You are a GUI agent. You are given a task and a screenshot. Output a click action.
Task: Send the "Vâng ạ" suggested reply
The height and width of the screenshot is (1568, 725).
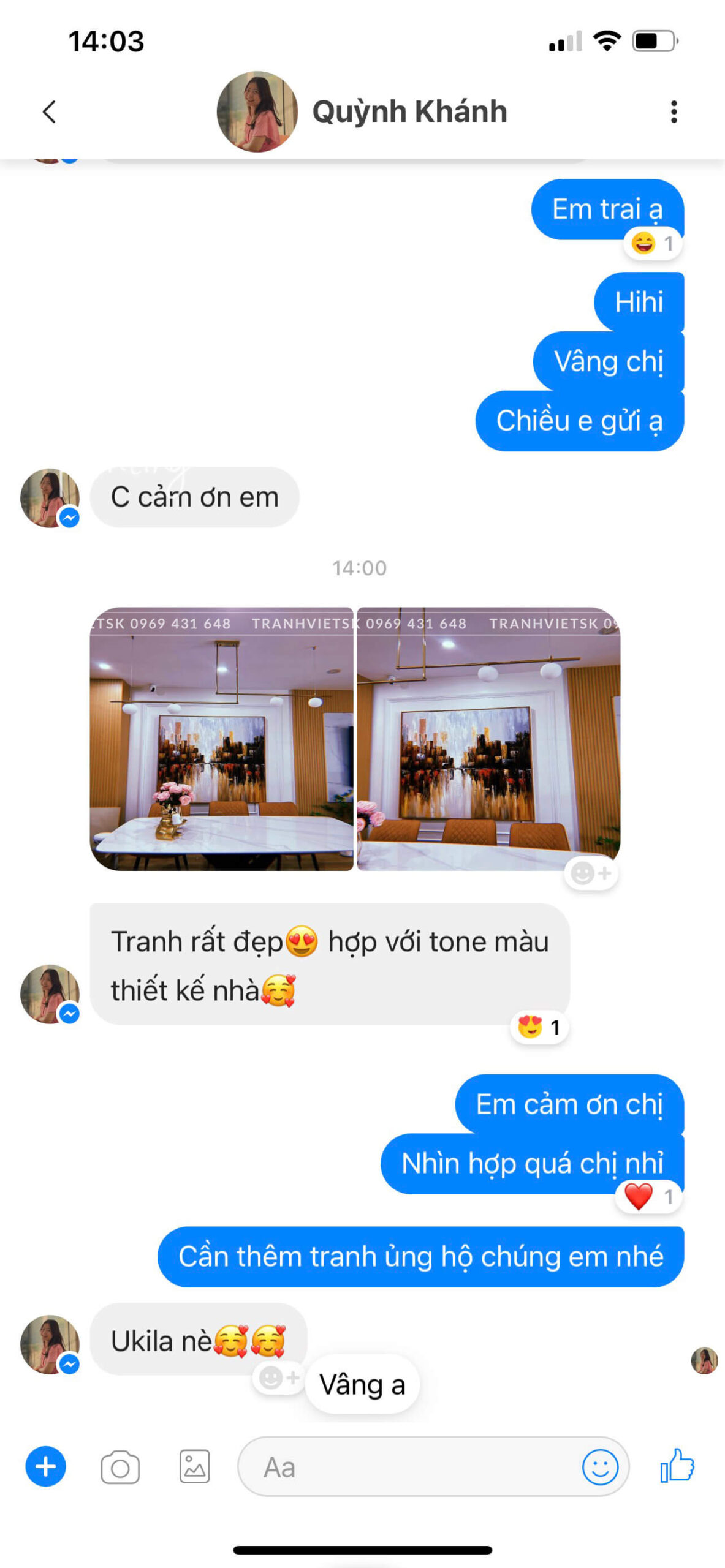click(362, 1385)
